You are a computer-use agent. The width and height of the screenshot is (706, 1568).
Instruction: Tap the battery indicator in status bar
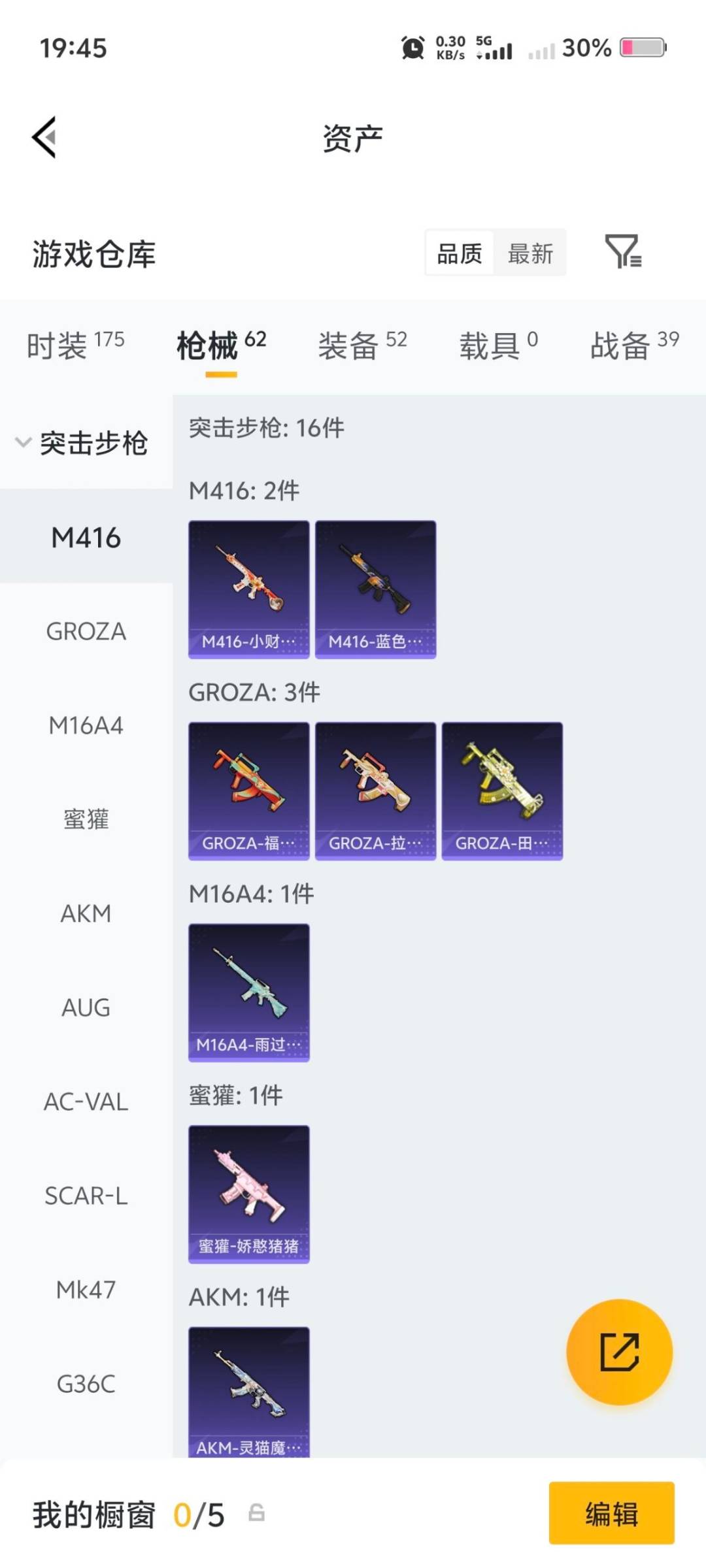643,48
